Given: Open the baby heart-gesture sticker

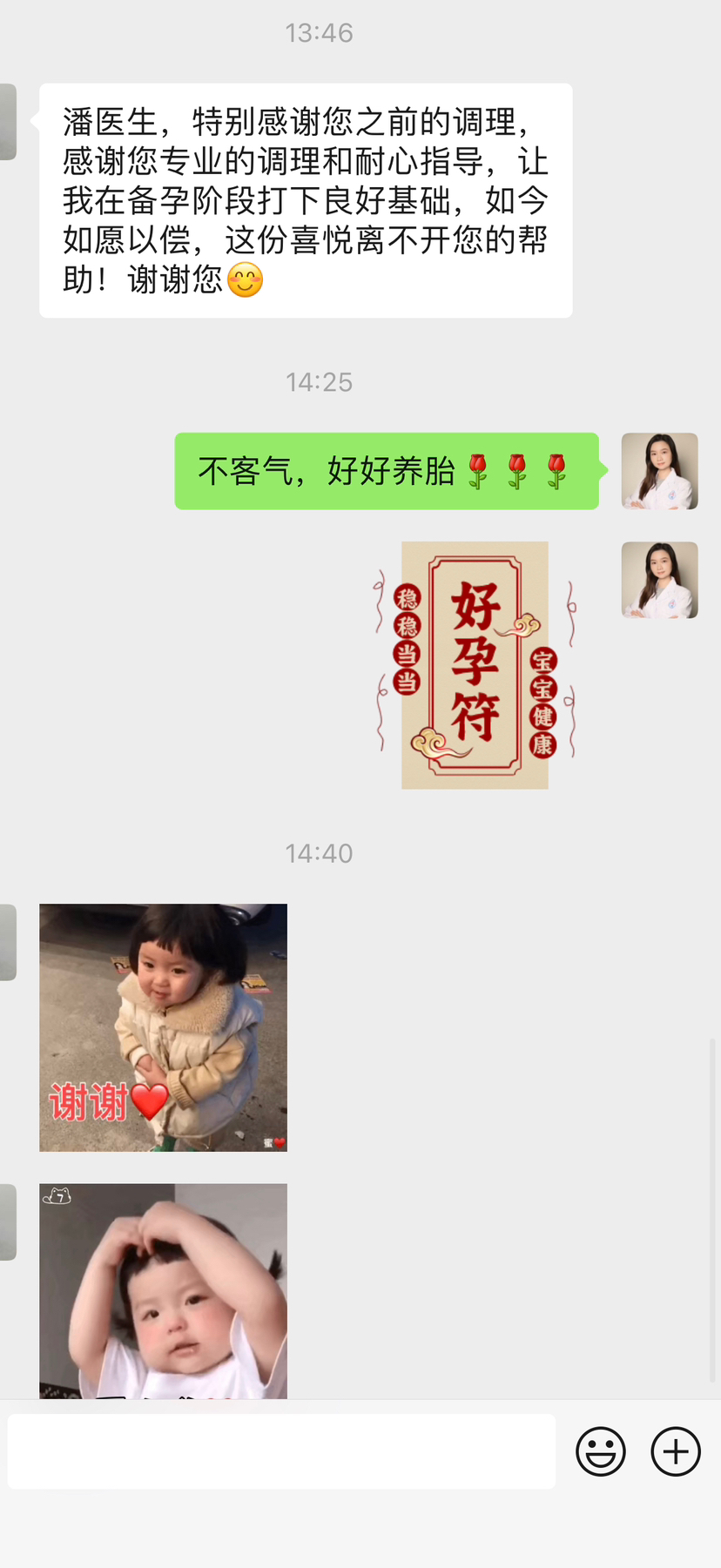Looking at the screenshot, I should pos(163,1290).
